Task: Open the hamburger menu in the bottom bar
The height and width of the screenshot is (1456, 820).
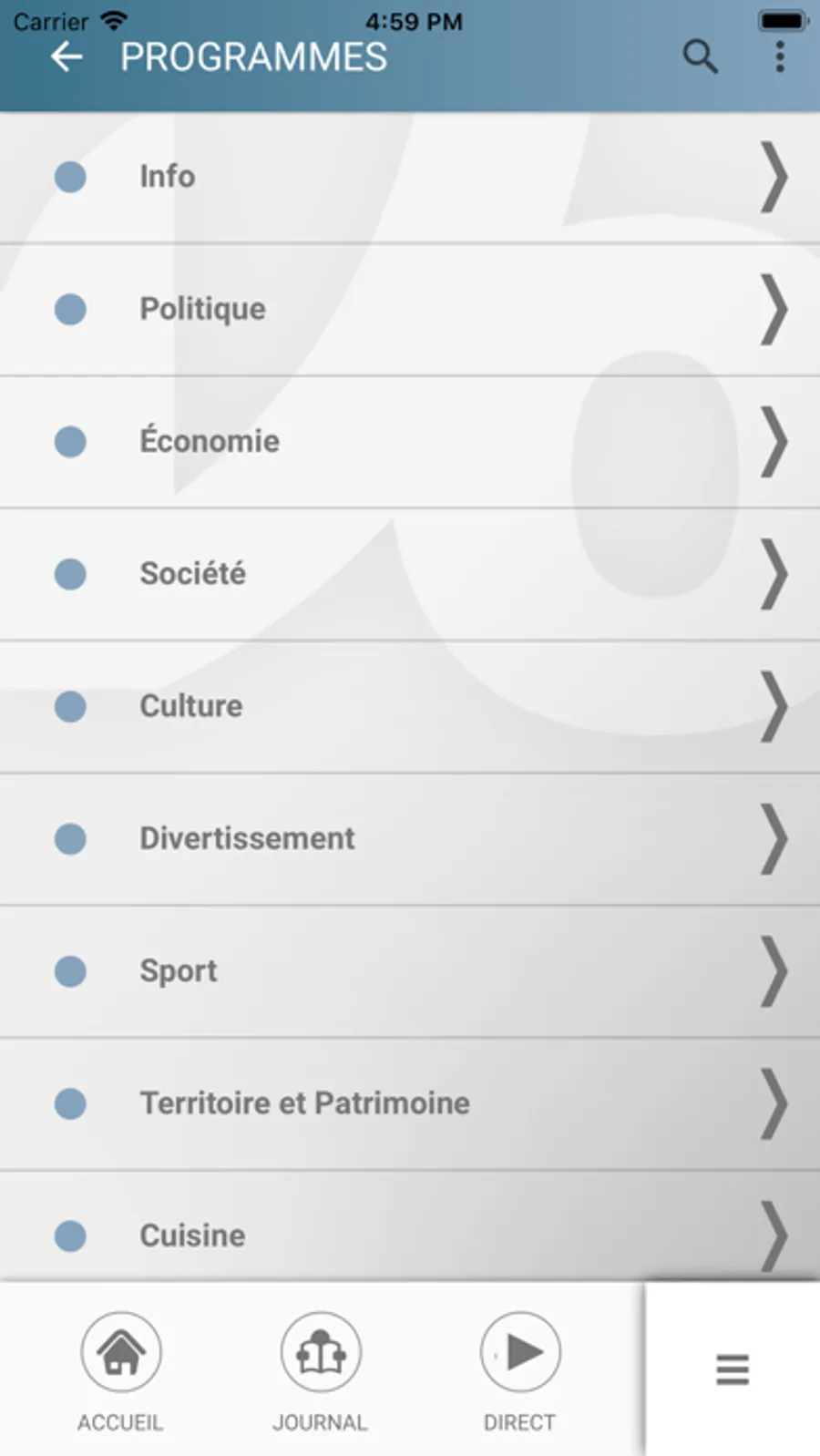Action: [732, 1369]
